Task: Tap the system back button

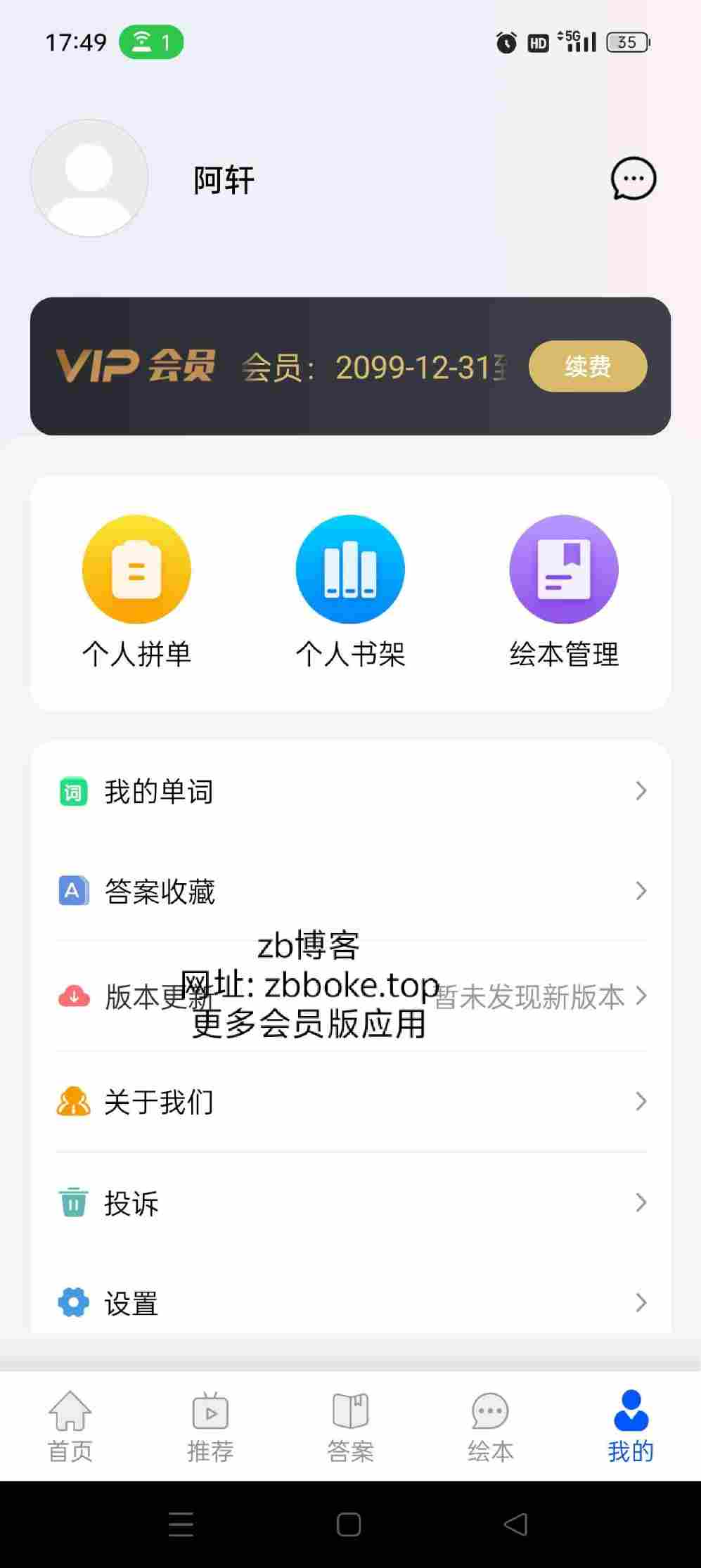Action: (x=516, y=1524)
